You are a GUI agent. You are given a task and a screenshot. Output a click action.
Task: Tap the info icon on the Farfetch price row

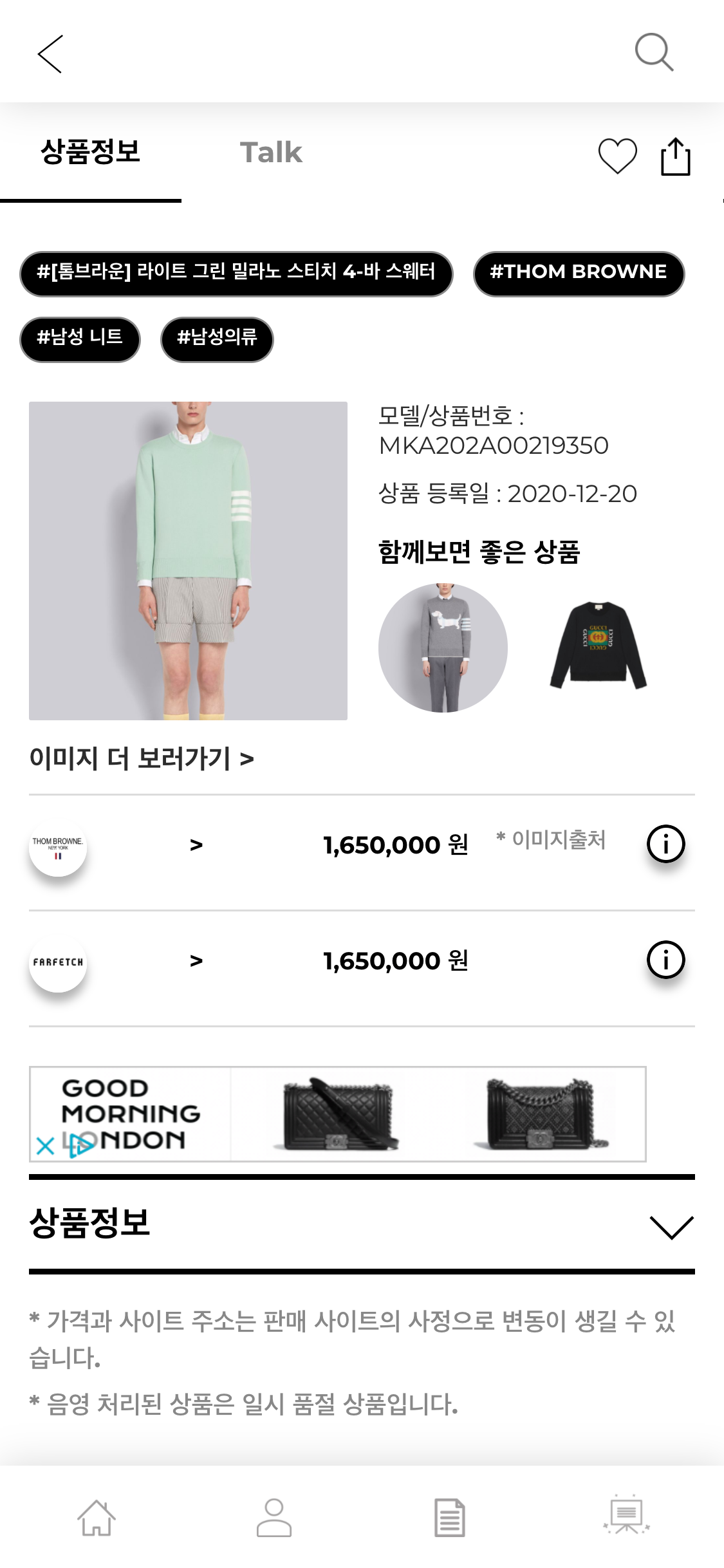(667, 962)
